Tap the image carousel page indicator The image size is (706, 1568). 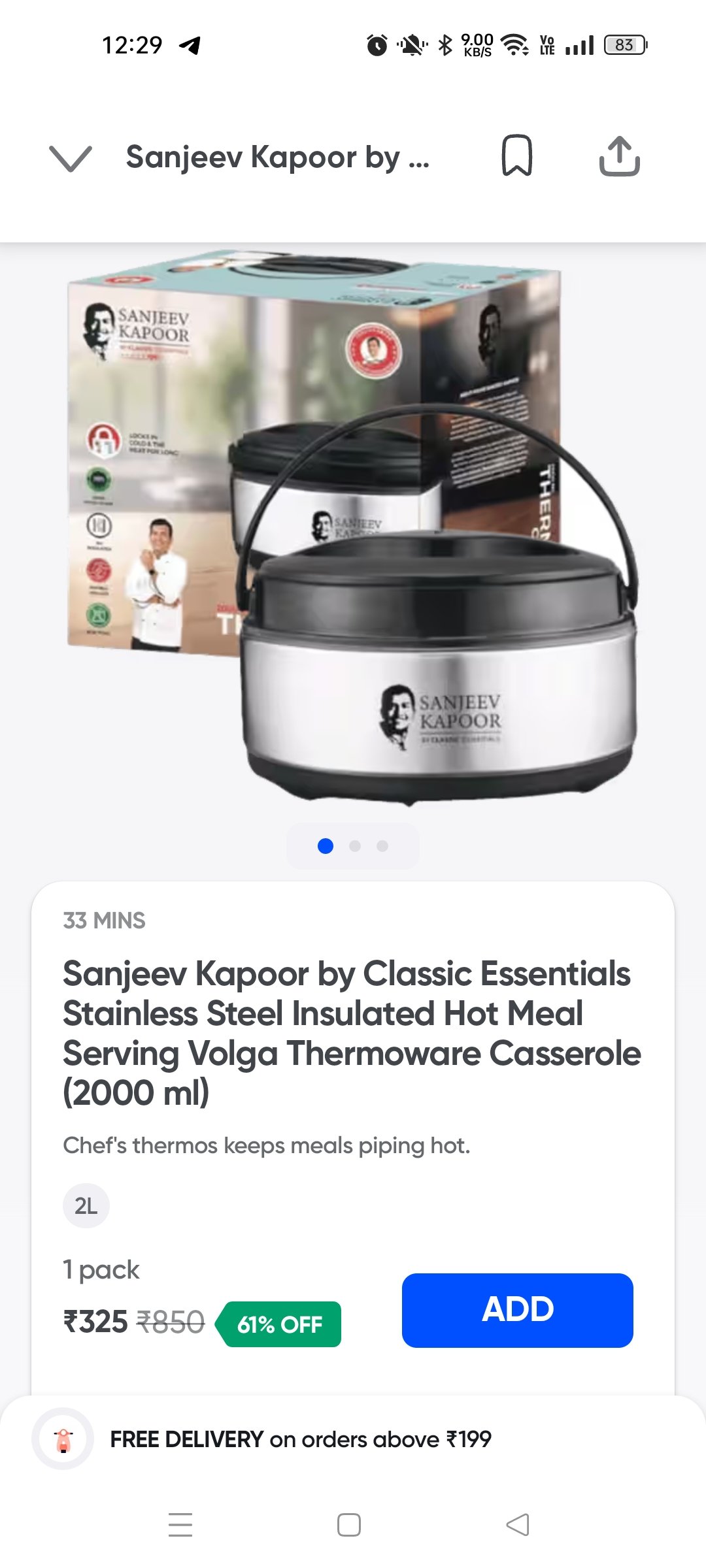point(353,846)
